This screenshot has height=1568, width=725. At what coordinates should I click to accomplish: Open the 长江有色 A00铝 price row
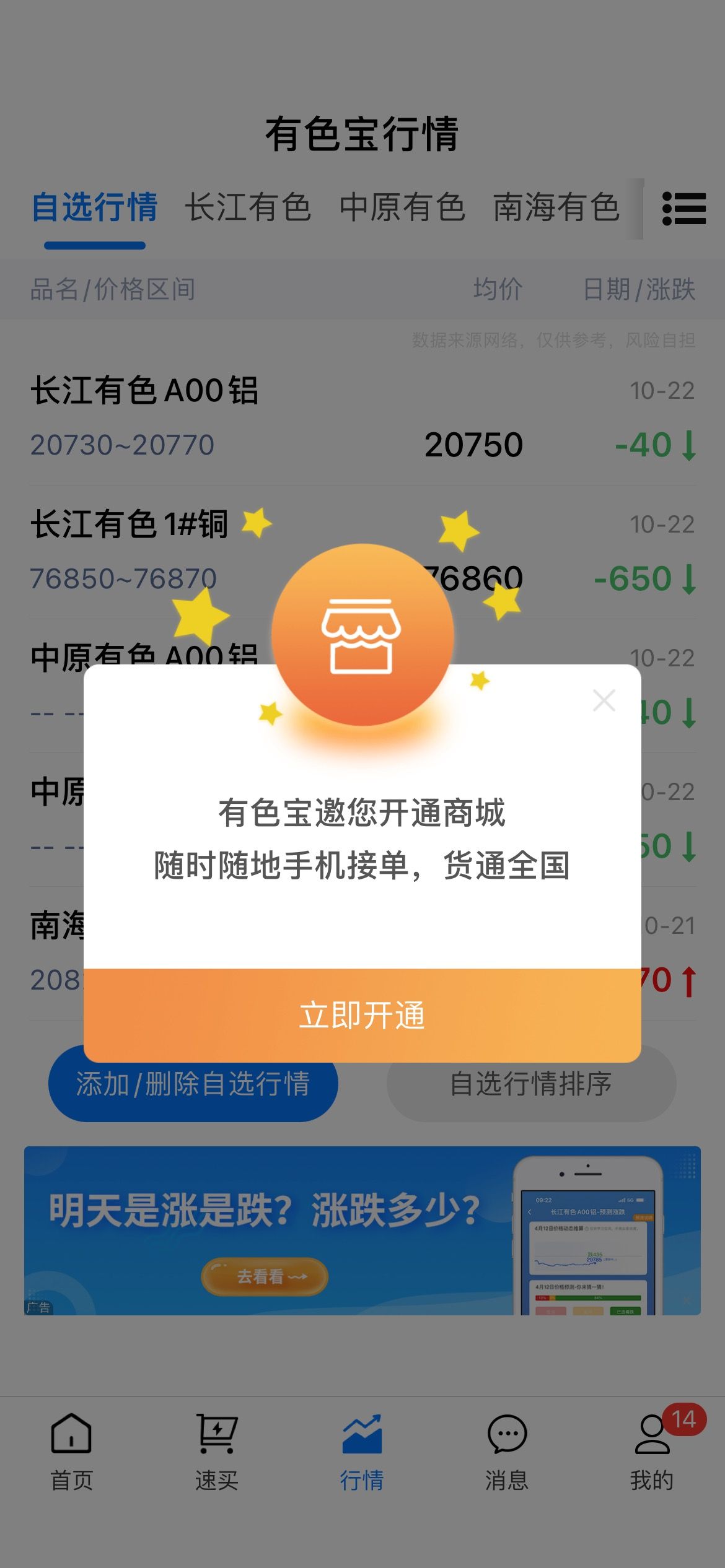362,418
